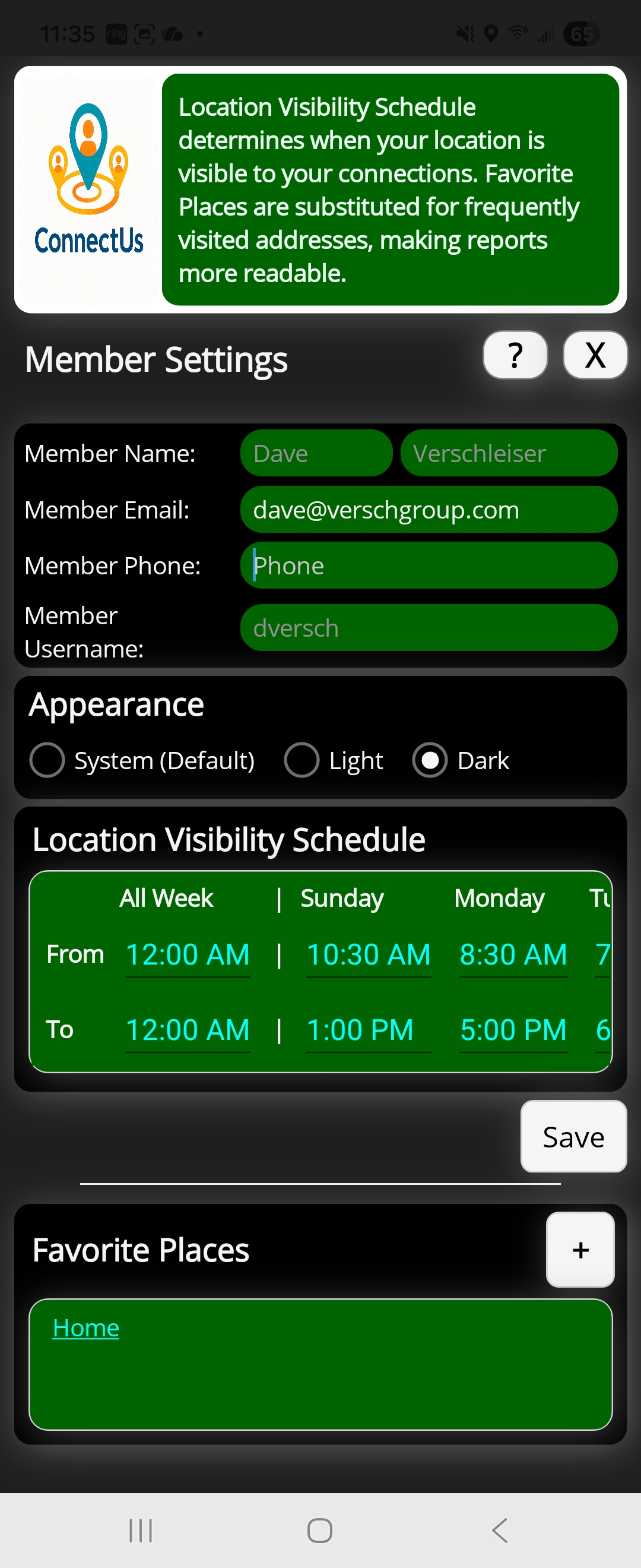
Task: Add a new favorite place
Action: pyautogui.click(x=580, y=1250)
